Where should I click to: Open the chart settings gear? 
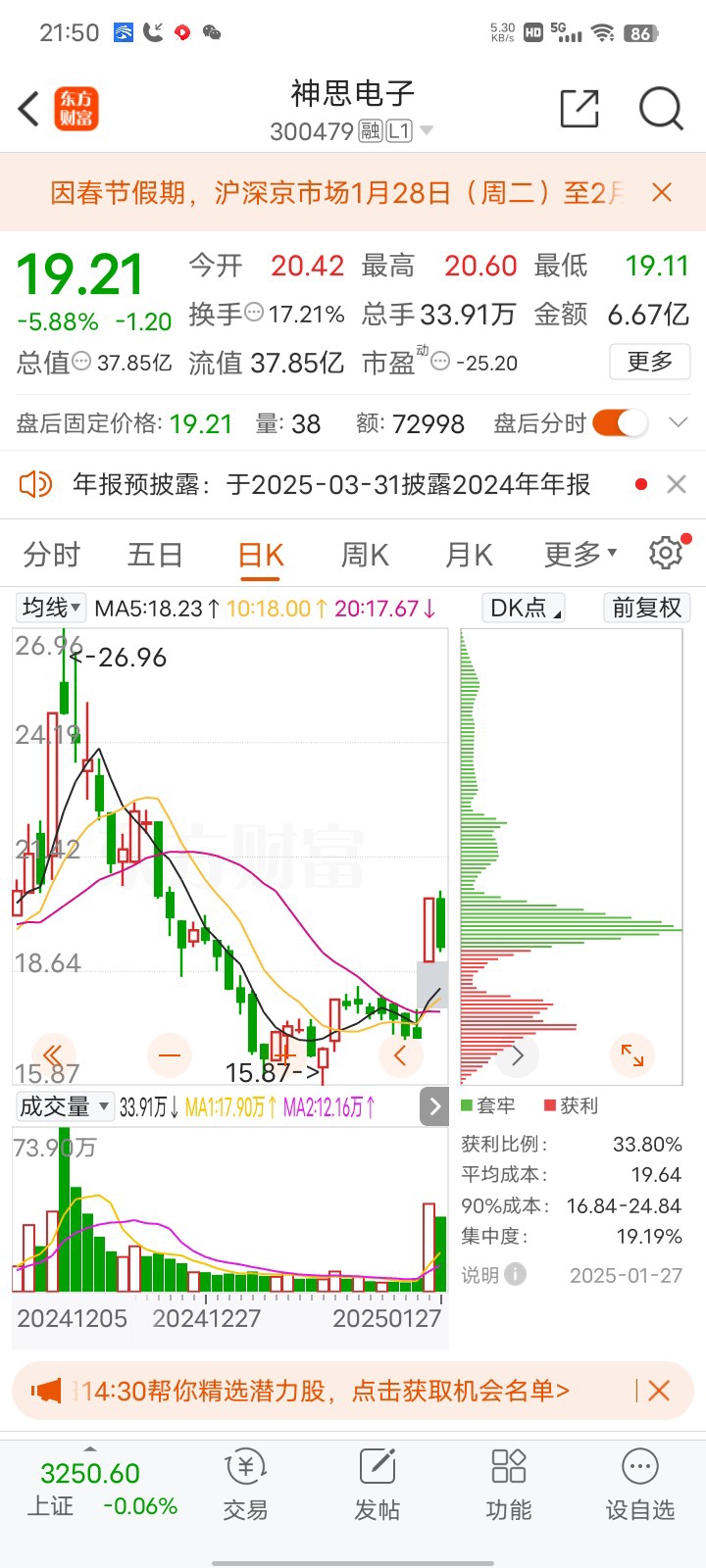click(666, 554)
